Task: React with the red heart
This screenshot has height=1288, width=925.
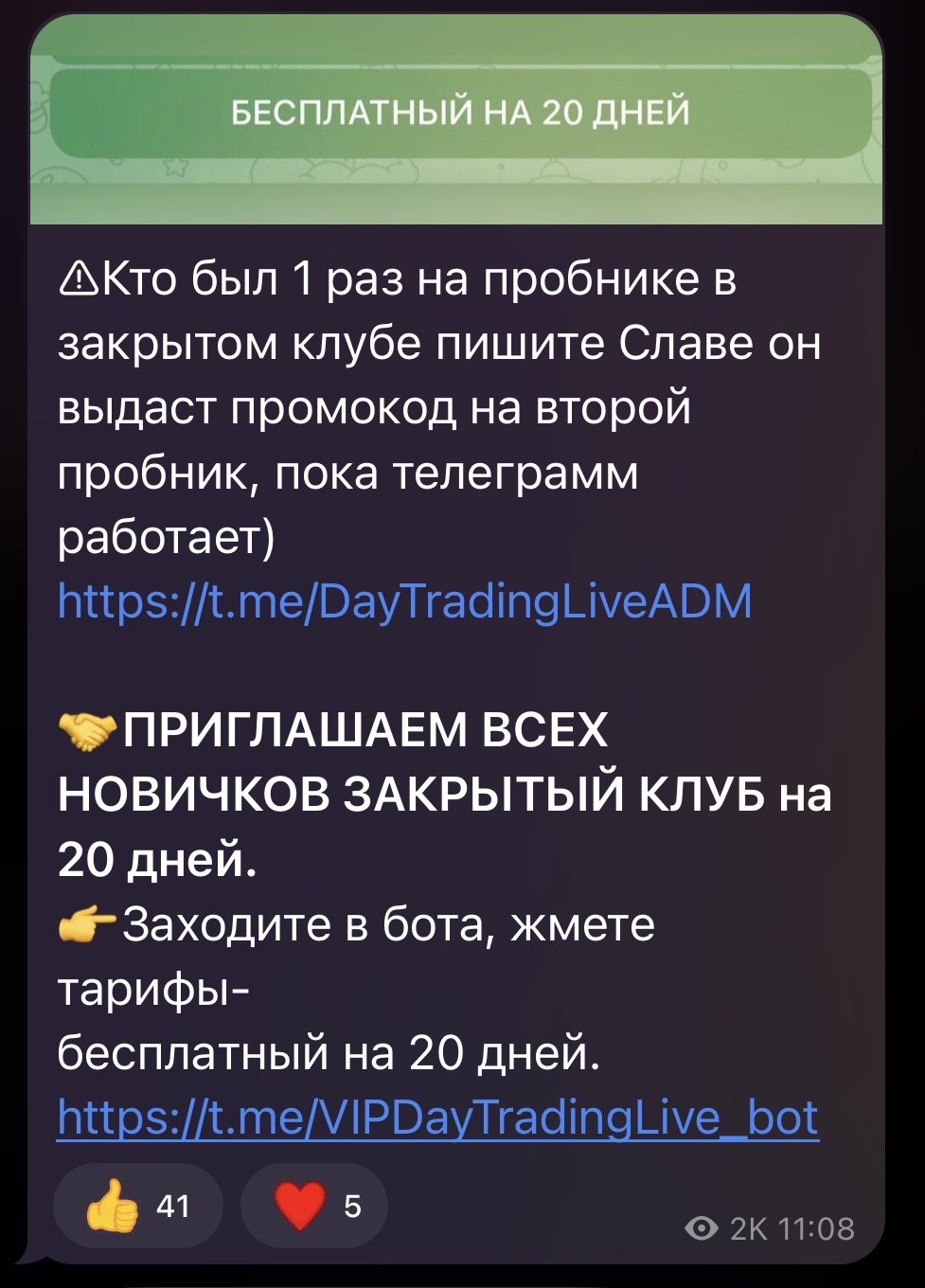Action: (x=314, y=1206)
